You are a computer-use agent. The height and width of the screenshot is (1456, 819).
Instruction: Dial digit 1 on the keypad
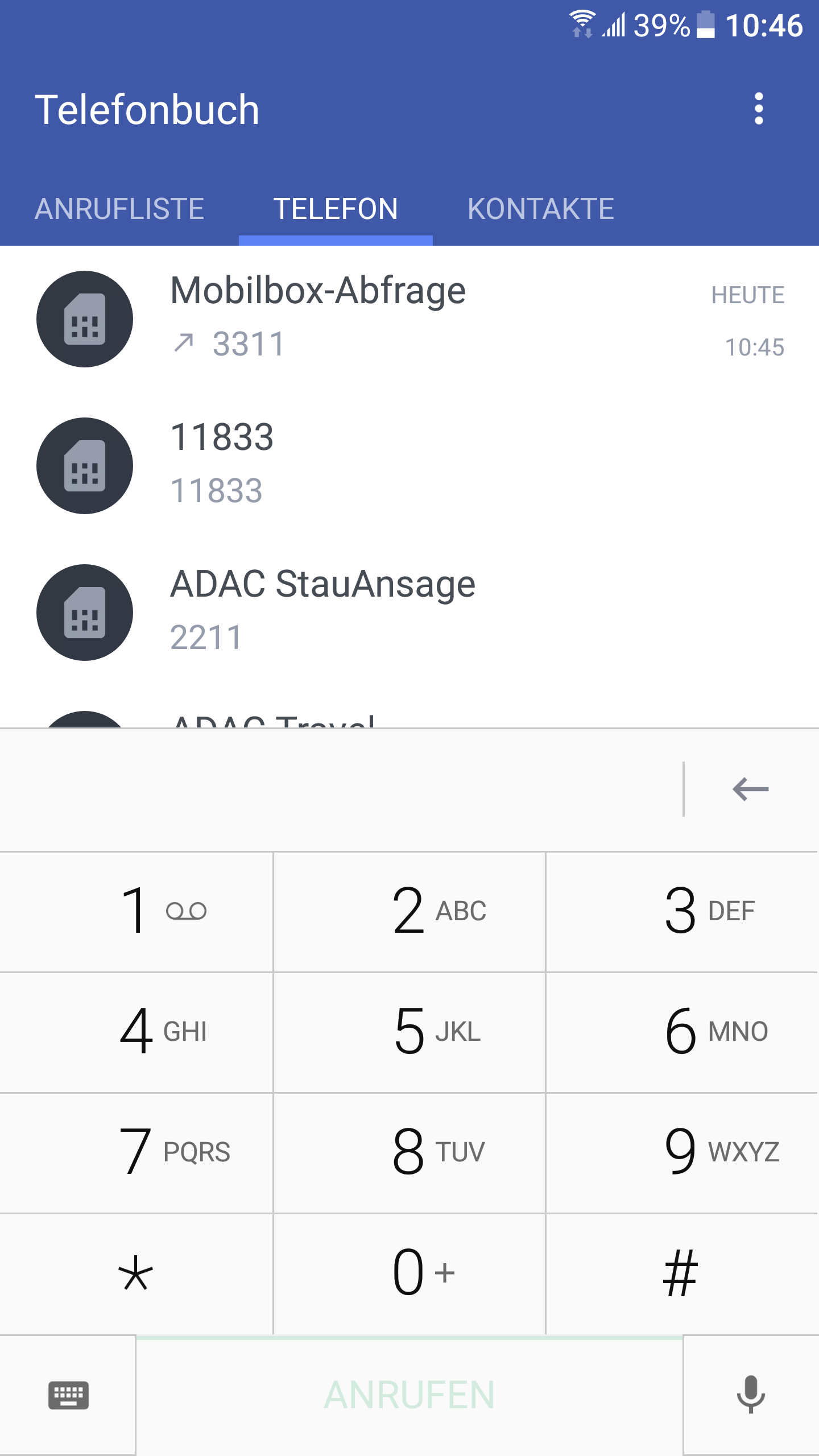136,912
